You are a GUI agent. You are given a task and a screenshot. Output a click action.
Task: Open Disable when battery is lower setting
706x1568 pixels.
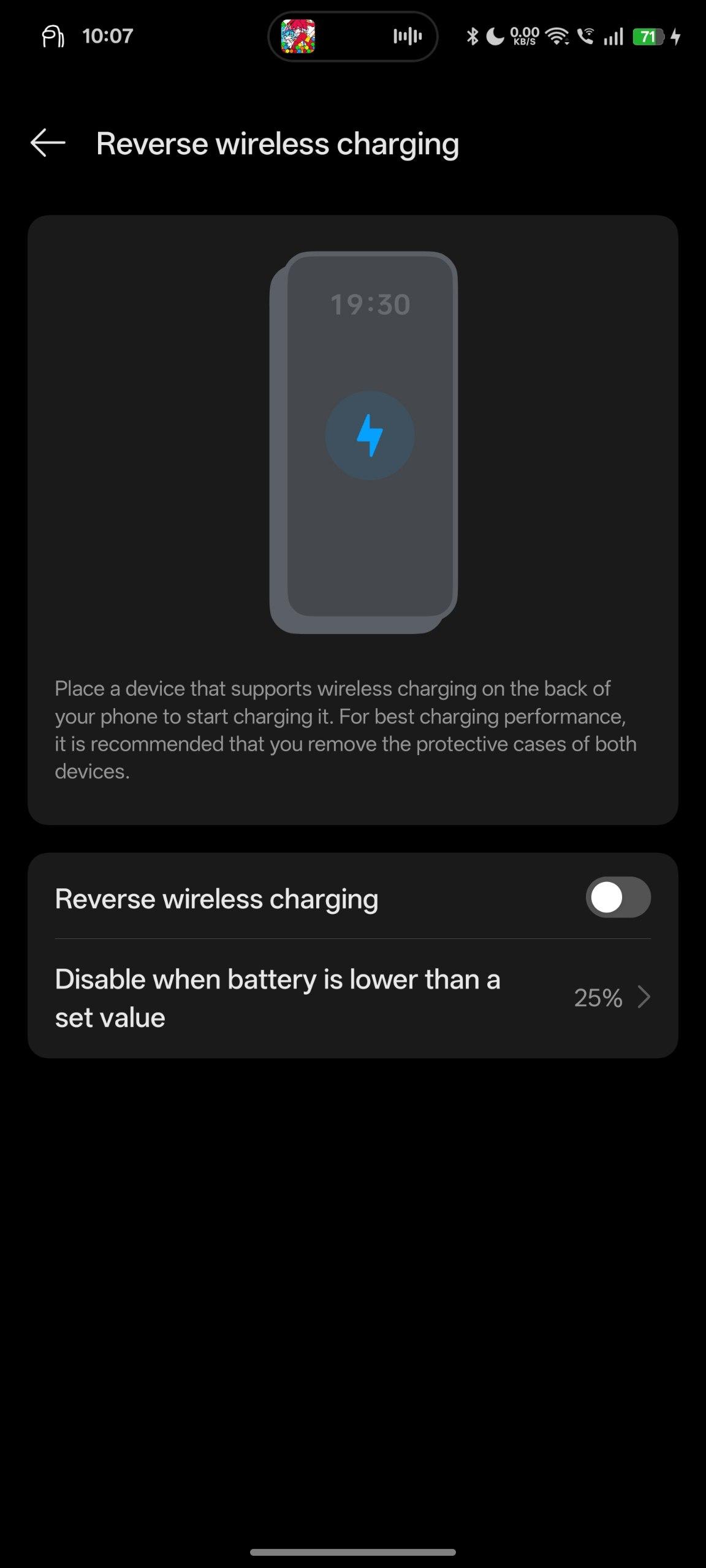click(x=353, y=998)
